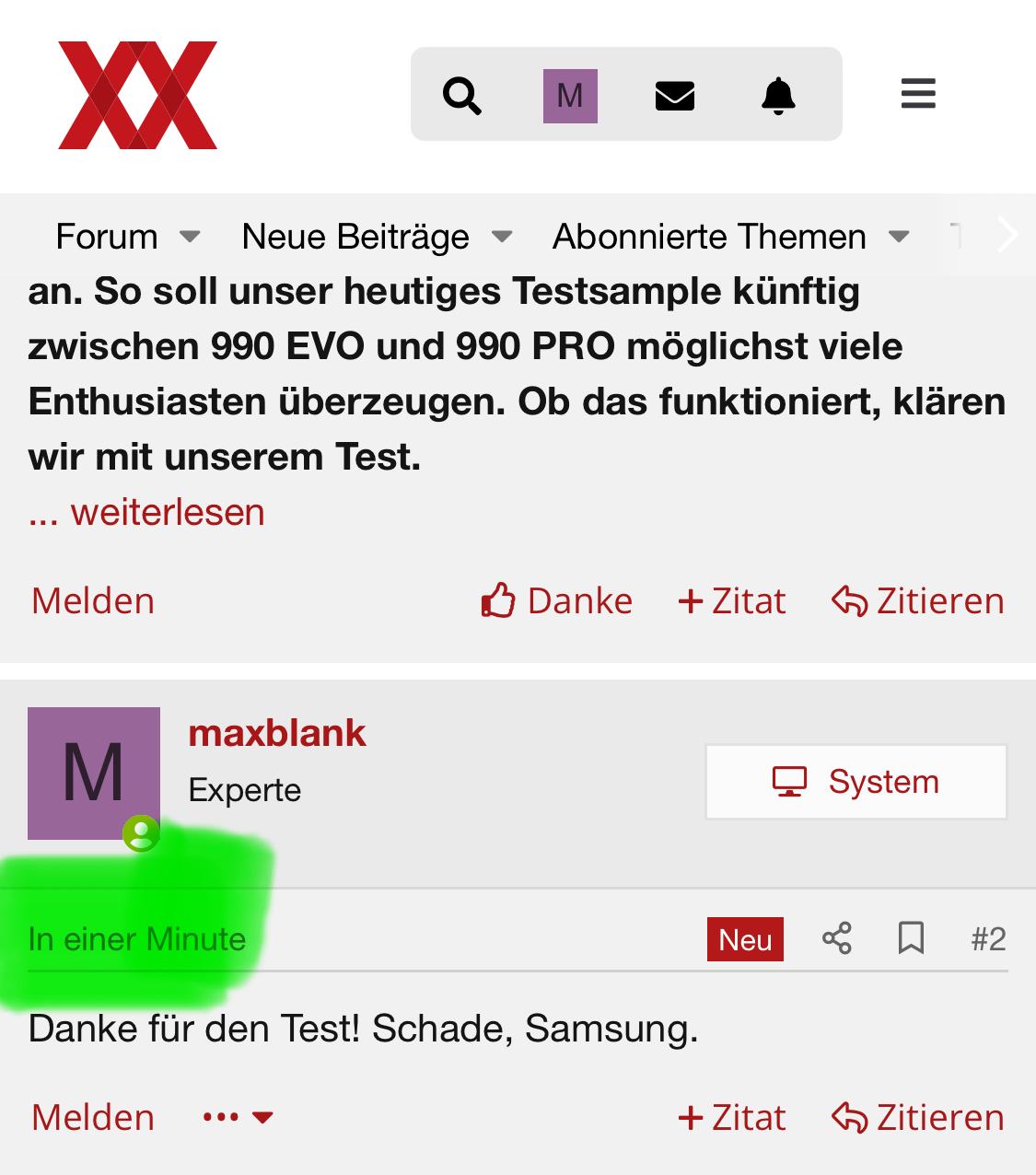The height and width of the screenshot is (1175, 1036).
Task: Add maxblank's post via +Zitat
Action: tap(732, 1118)
